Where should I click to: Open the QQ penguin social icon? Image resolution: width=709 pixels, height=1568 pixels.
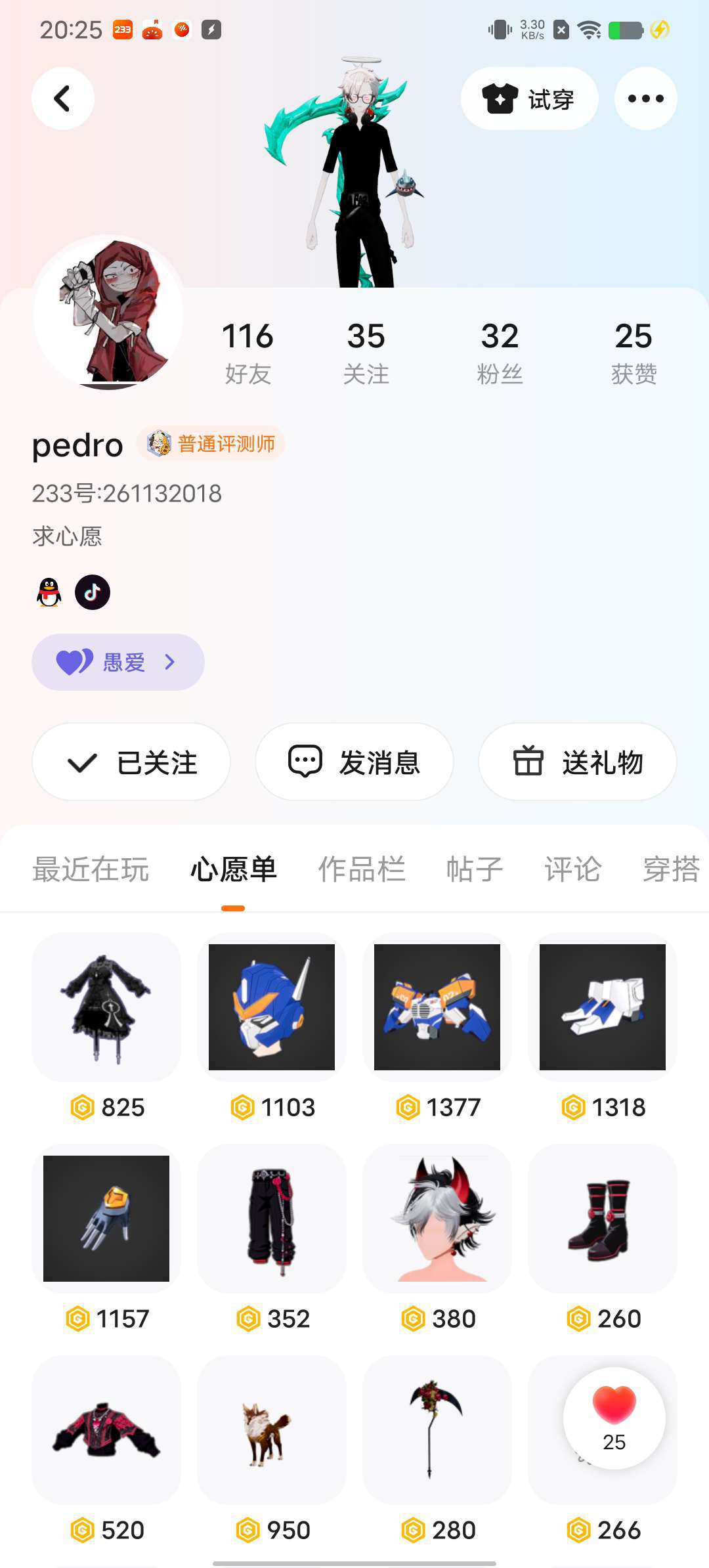tap(49, 592)
